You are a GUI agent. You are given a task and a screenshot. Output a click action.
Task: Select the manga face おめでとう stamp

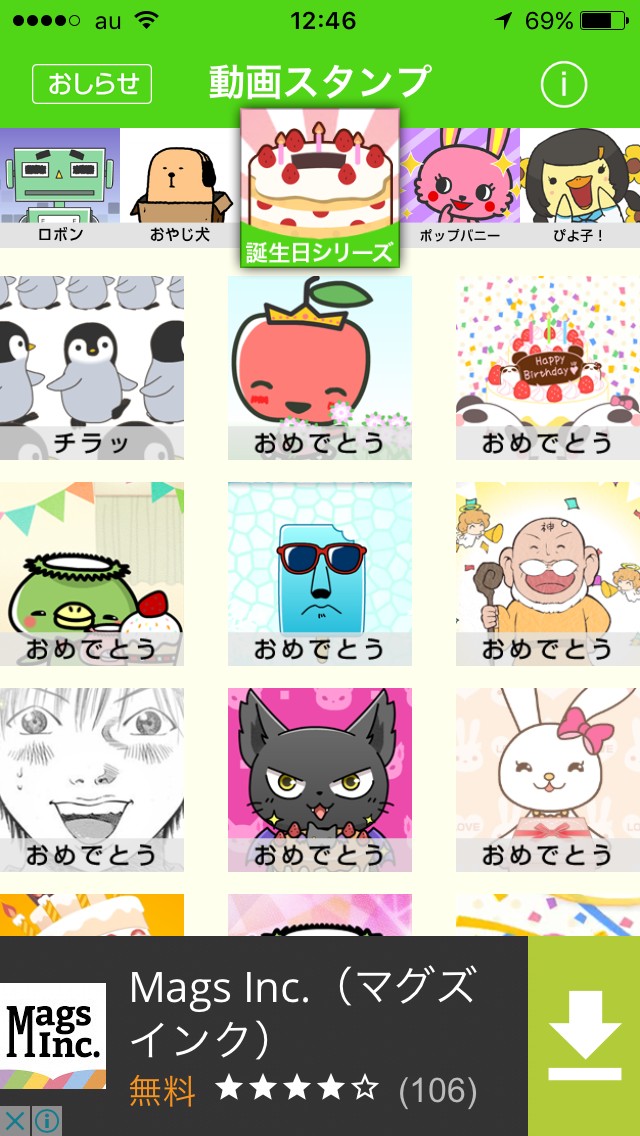(91, 780)
